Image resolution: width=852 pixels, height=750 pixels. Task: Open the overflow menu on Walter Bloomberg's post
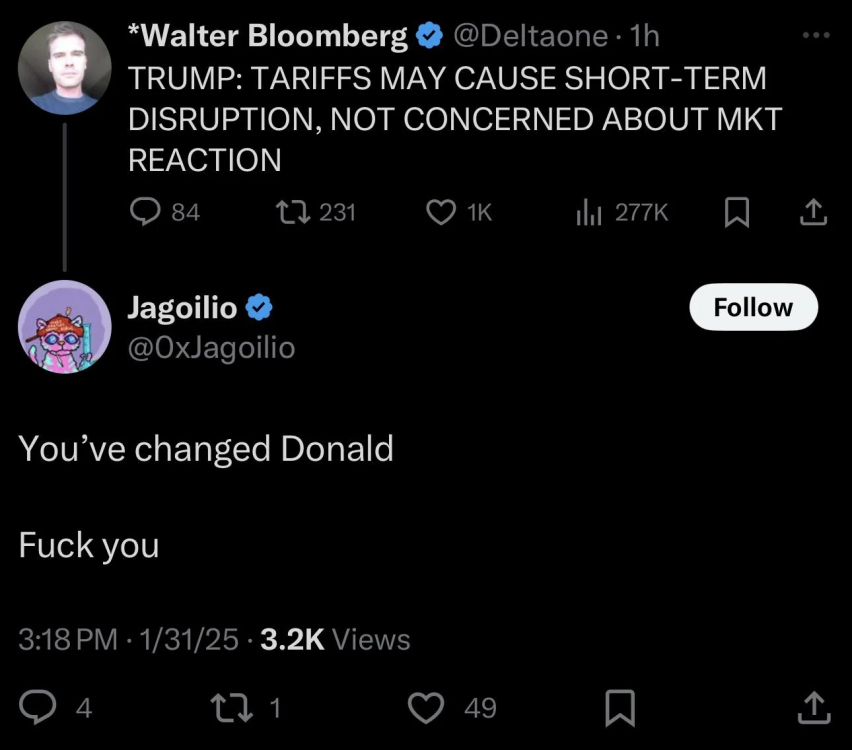coord(815,36)
